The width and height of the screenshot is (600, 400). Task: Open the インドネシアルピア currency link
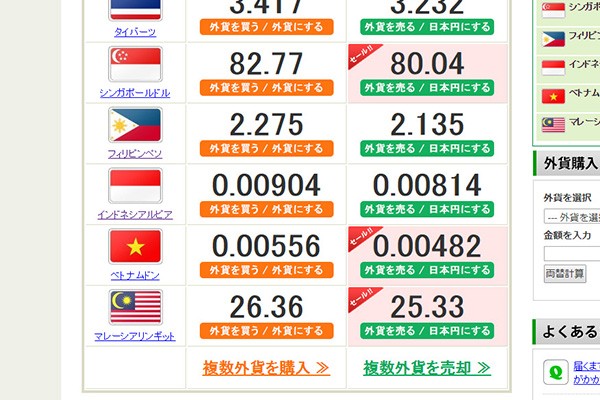135,214
